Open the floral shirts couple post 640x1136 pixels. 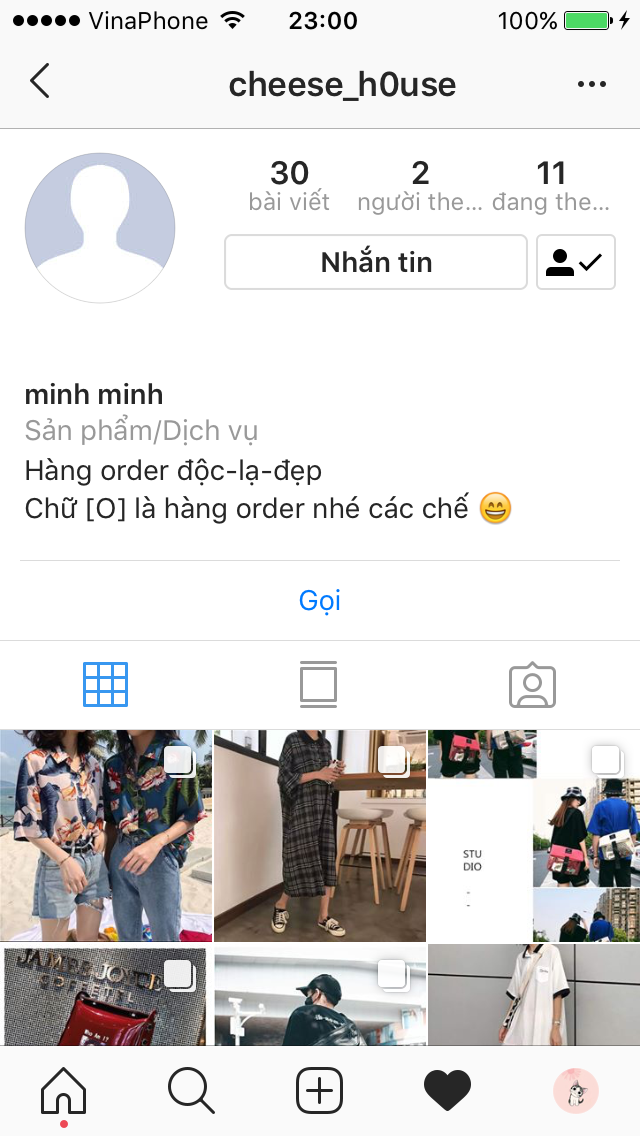pyautogui.click(x=106, y=835)
